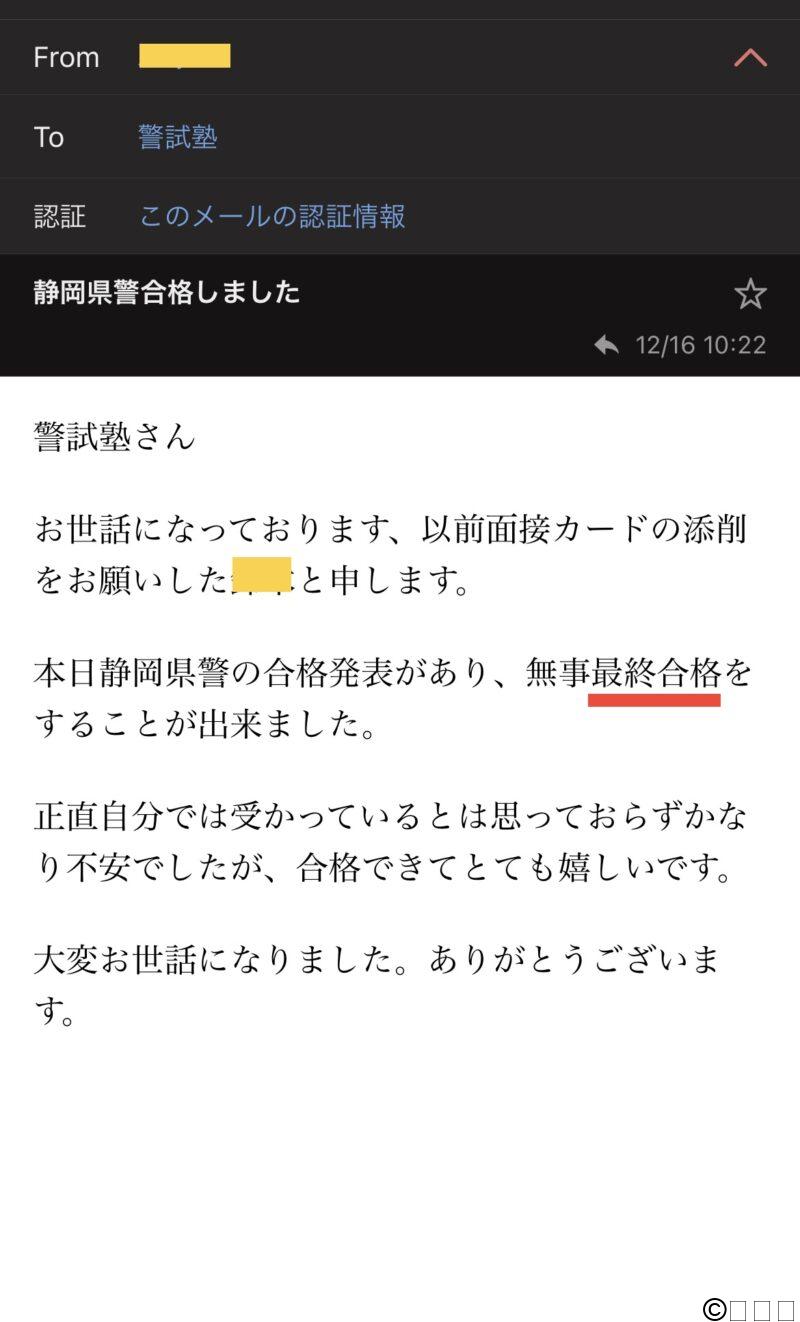Star this email
The image size is (800, 1322).
click(750, 294)
